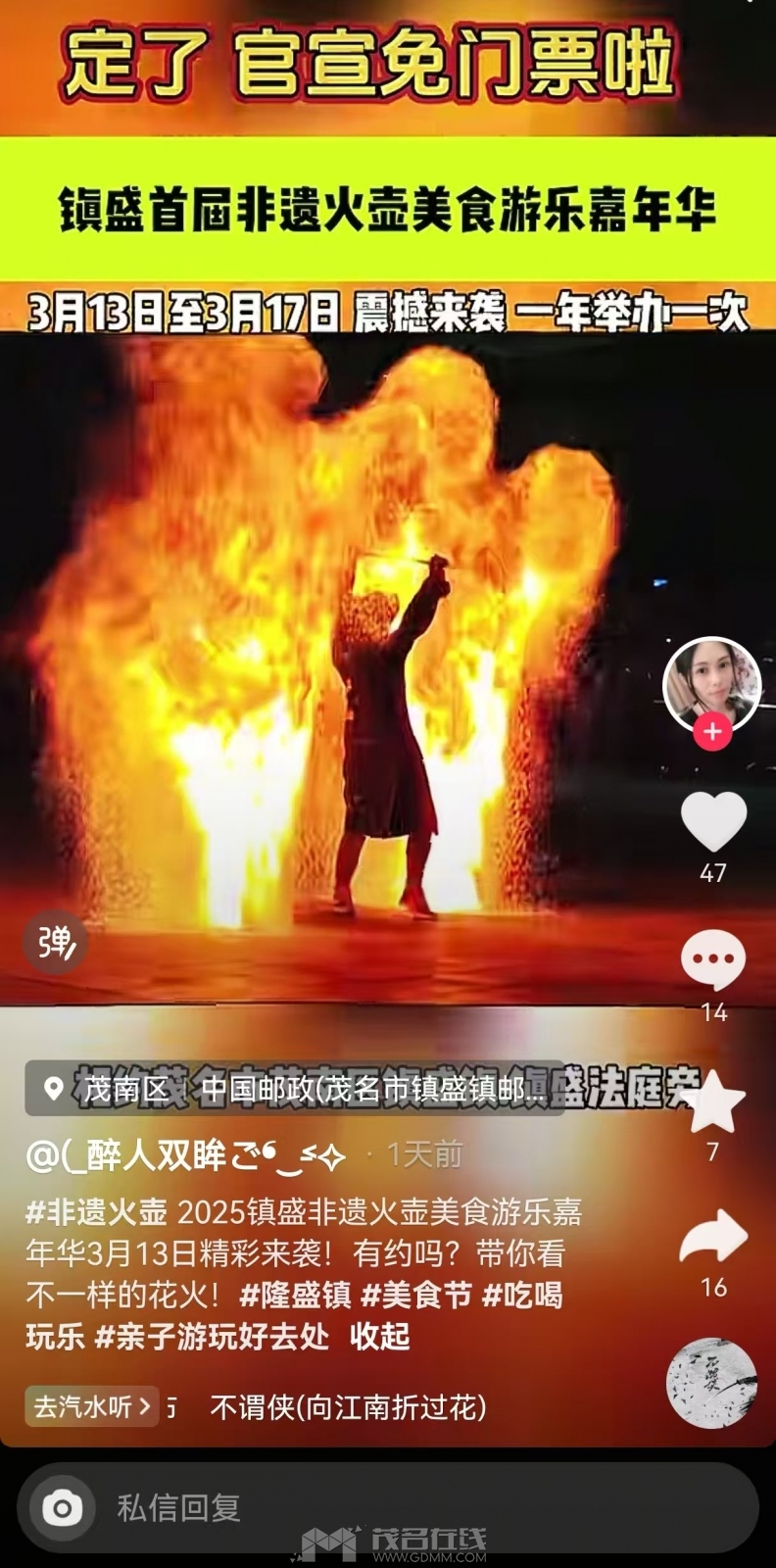Open the #隆盛镇 hashtag
The width and height of the screenshot is (776, 1568).
pos(295,1295)
